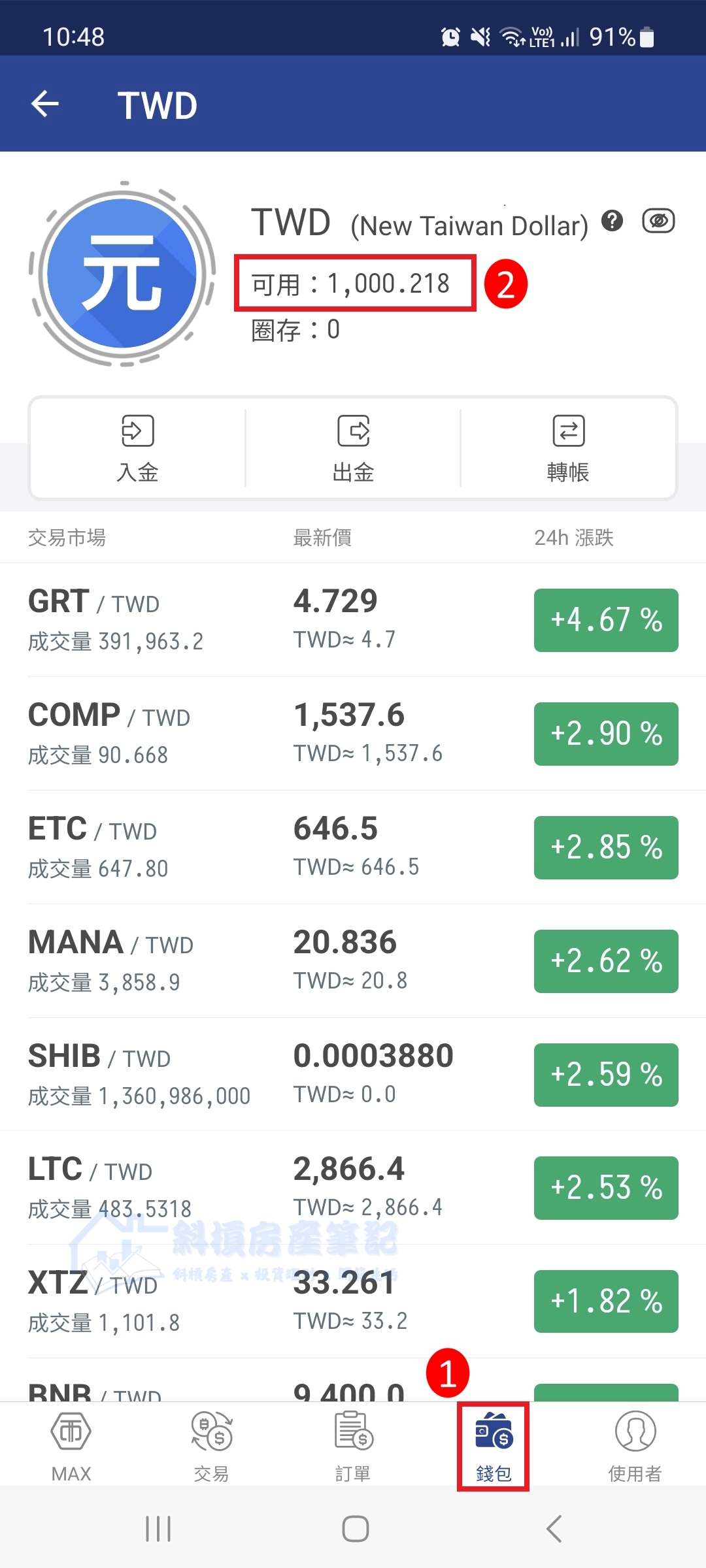View the ETC / TWD market
Screen dimensions: 706x1568
point(353,847)
